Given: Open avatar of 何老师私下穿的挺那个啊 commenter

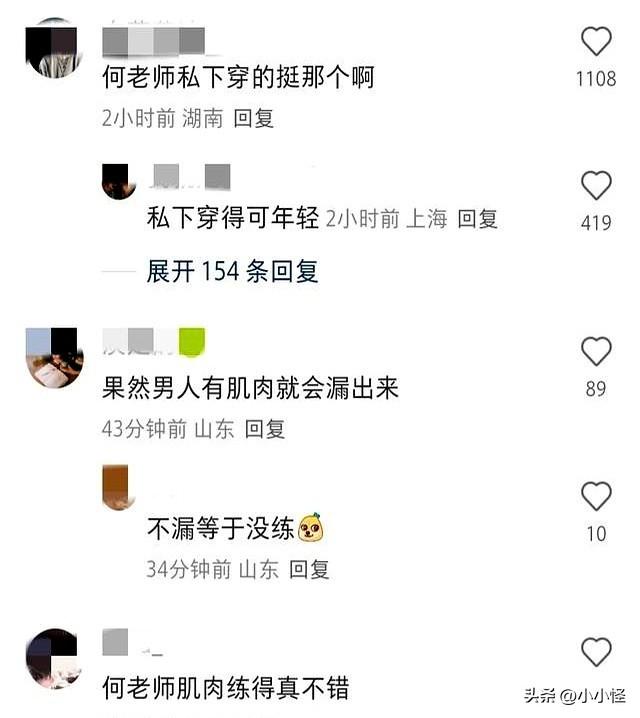Looking at the screenshot, I should [52, 47].
